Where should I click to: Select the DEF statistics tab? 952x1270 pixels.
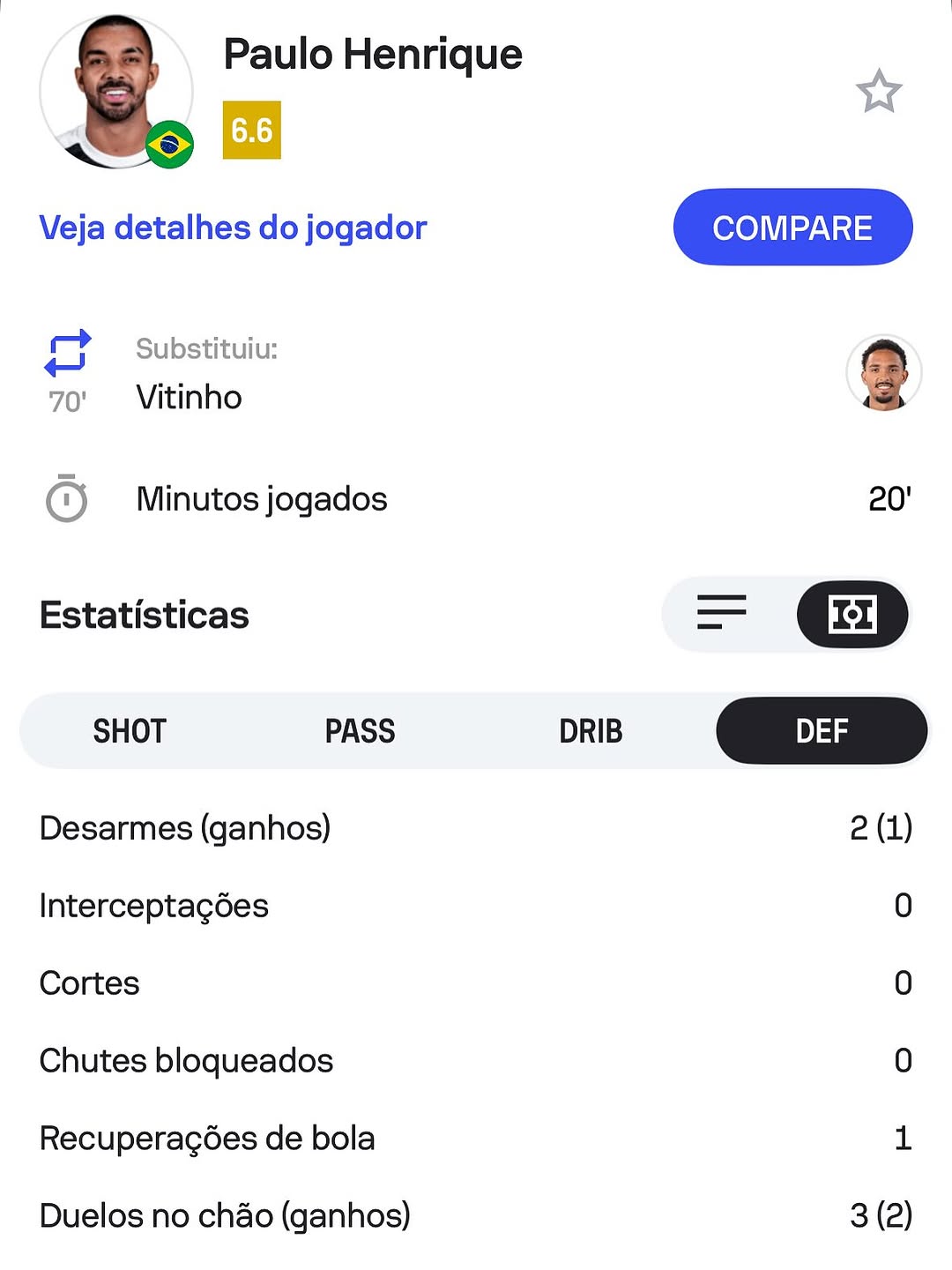822,731
